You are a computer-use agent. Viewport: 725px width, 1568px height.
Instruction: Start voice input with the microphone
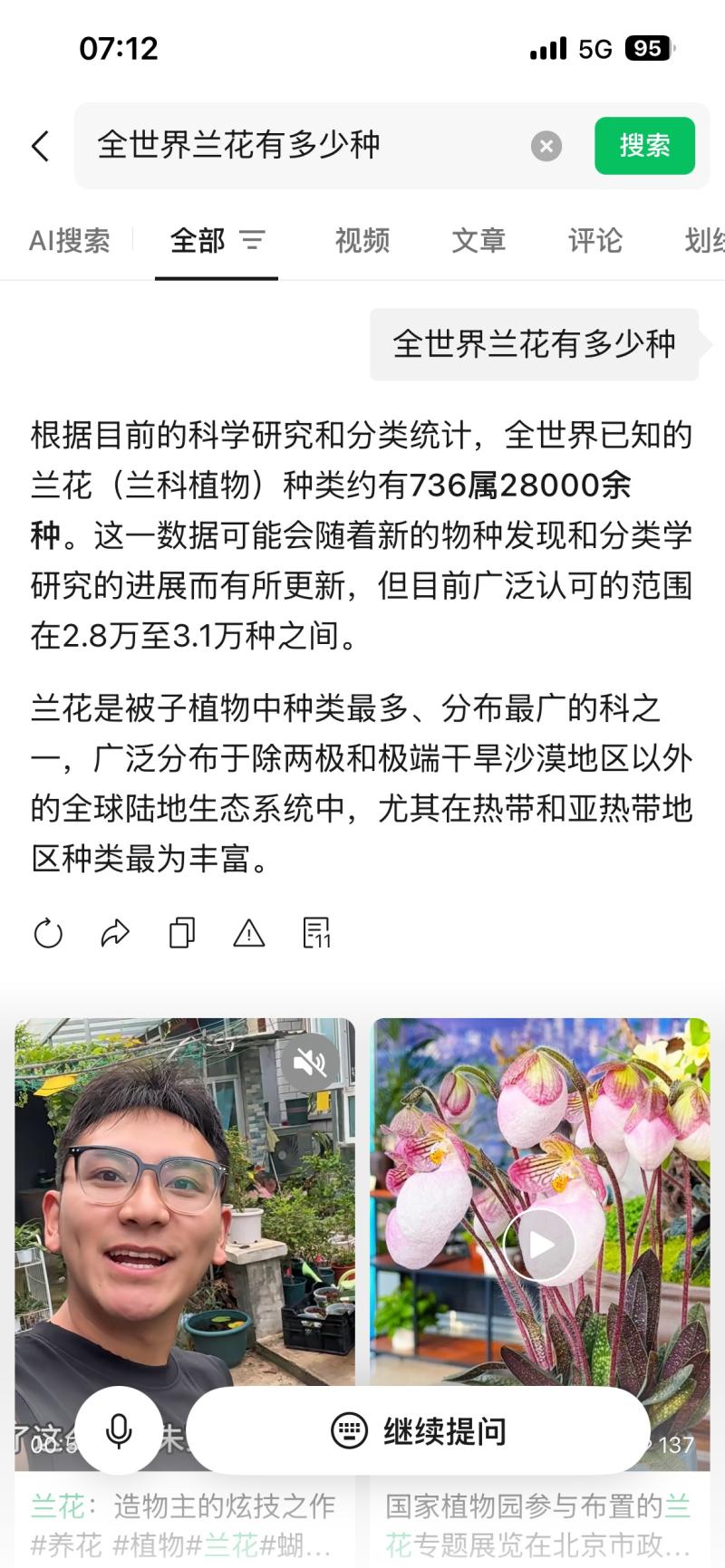tap(119, 1431)
